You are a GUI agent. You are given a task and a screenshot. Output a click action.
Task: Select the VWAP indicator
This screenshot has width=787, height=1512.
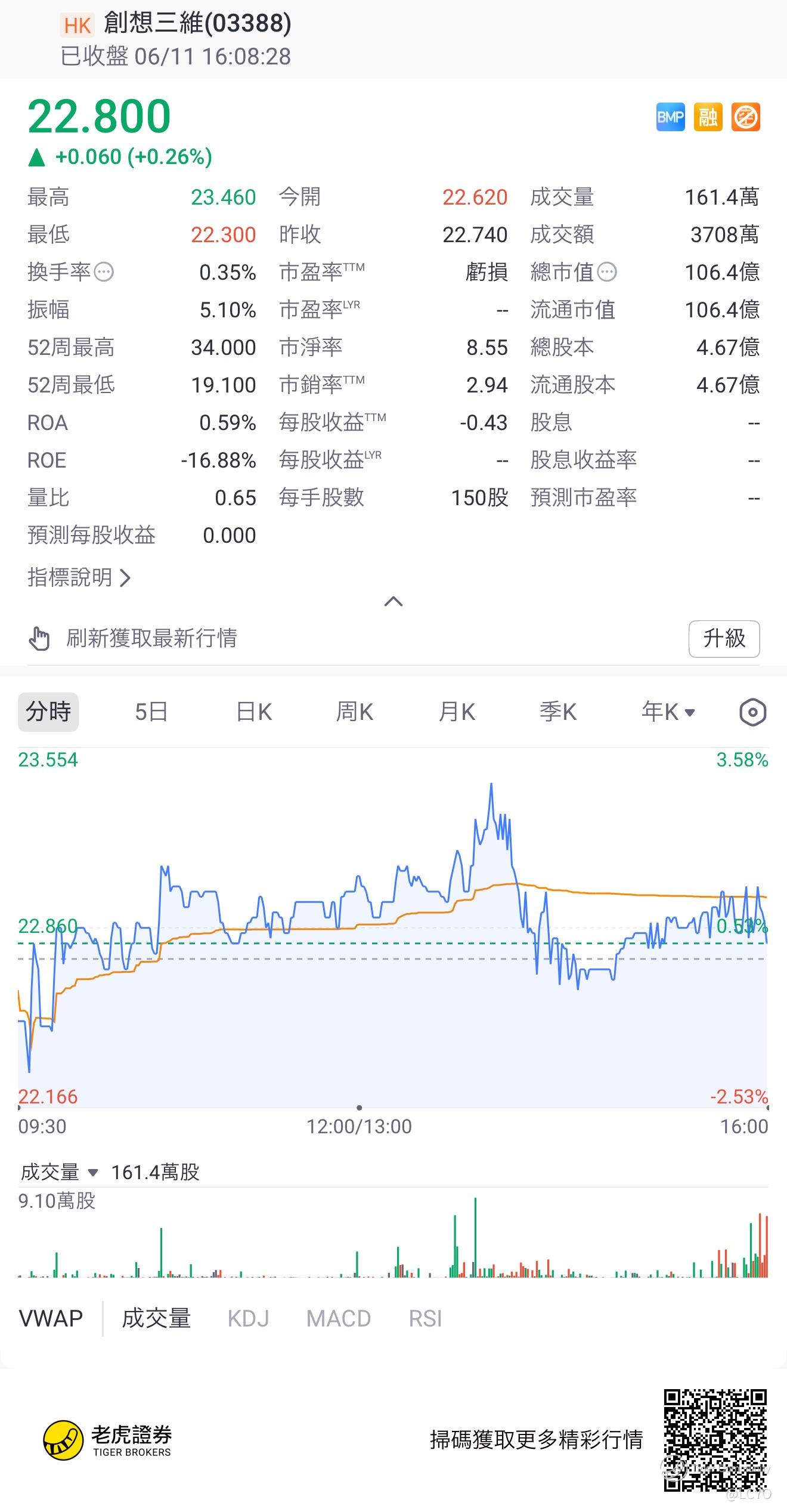click(51, 1318)
